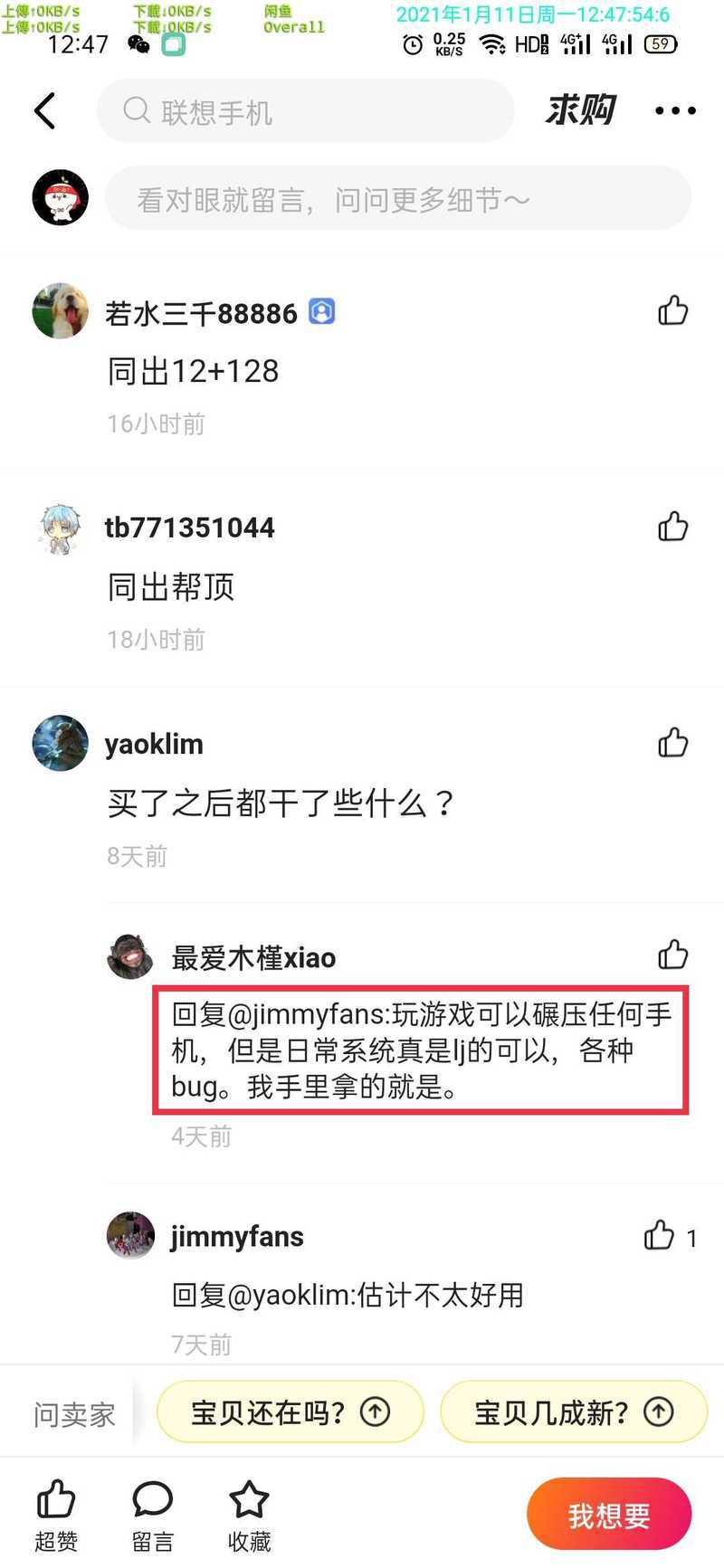Go back with the top-left arrow

45,110
